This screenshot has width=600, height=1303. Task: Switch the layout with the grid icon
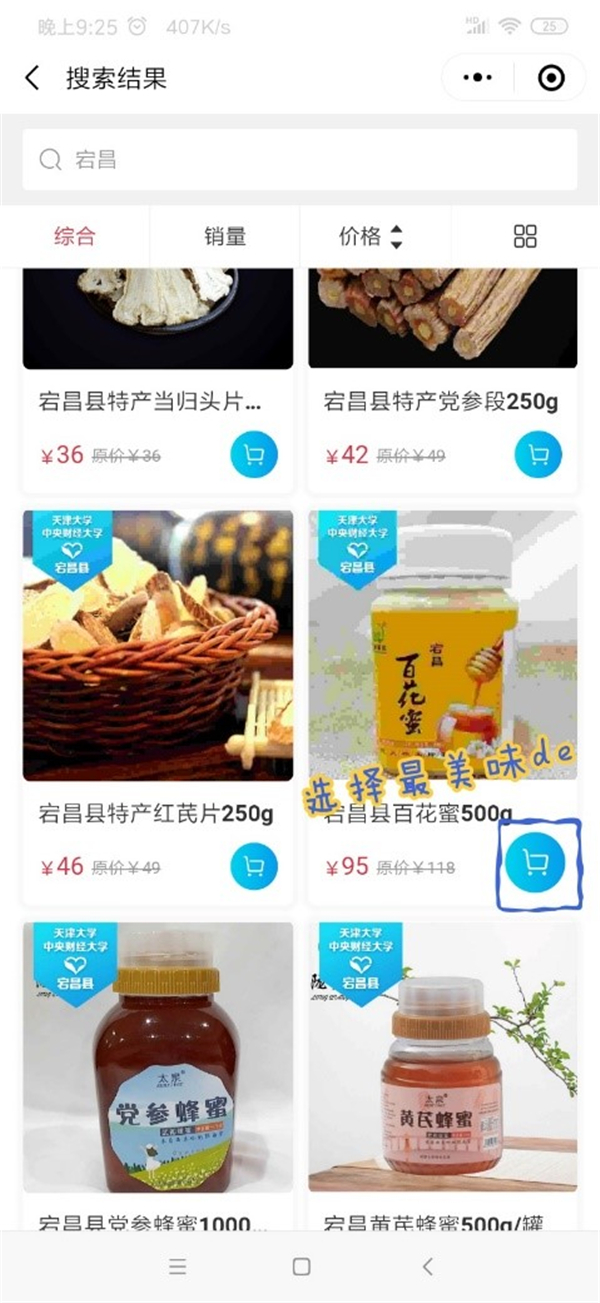[x=525, y=237]
